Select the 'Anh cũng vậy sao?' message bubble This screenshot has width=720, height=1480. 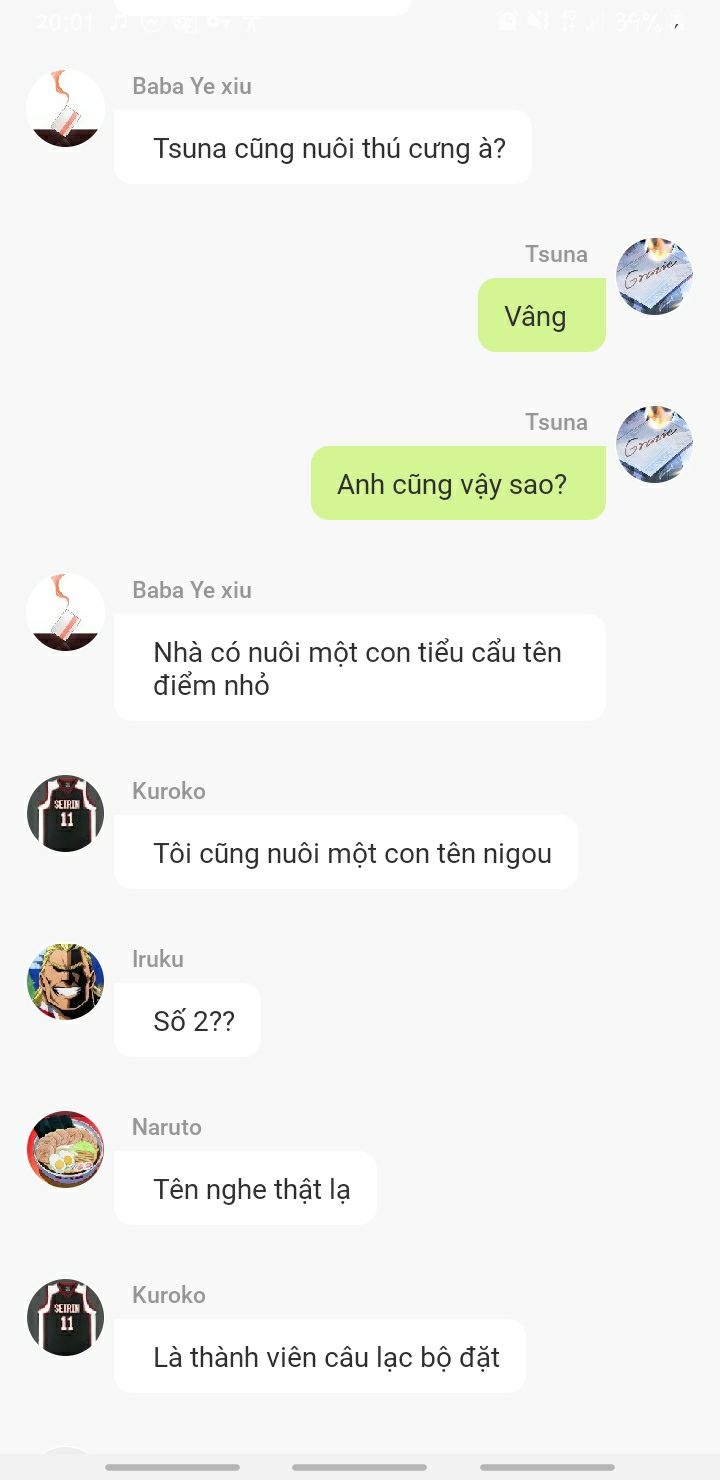click(x=458, y=484)
